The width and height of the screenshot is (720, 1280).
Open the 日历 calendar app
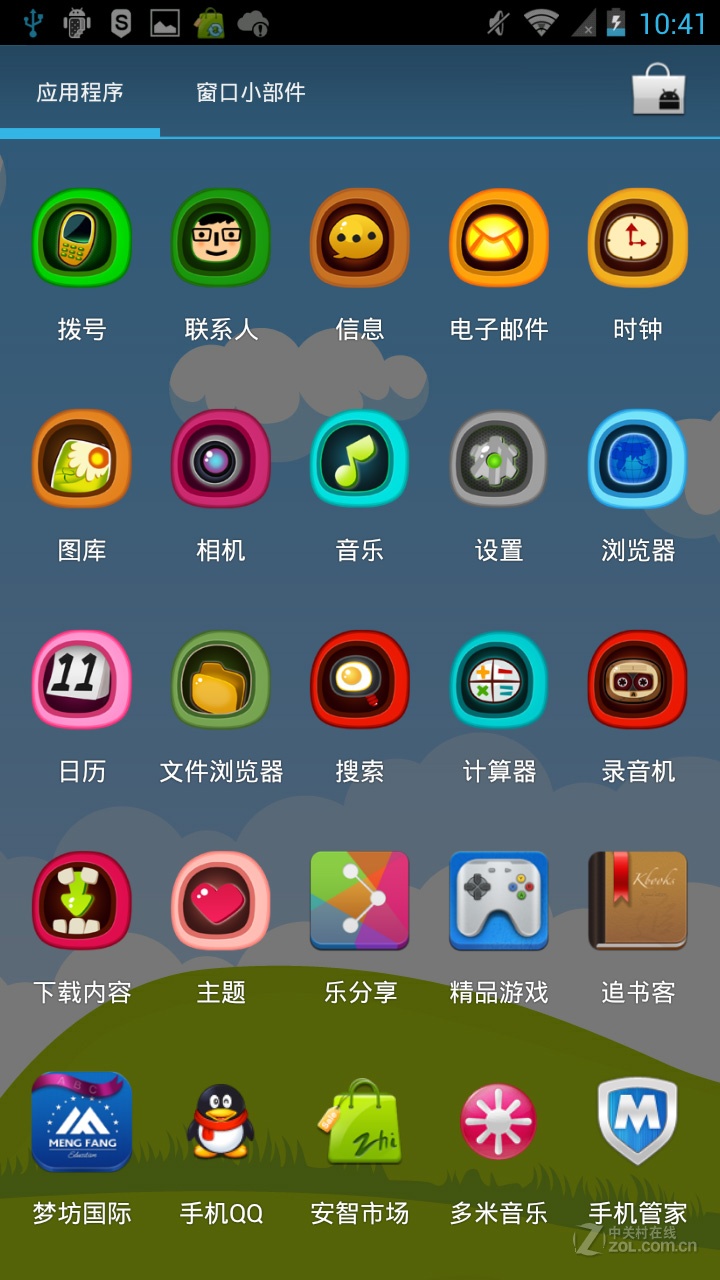(81, 682)
